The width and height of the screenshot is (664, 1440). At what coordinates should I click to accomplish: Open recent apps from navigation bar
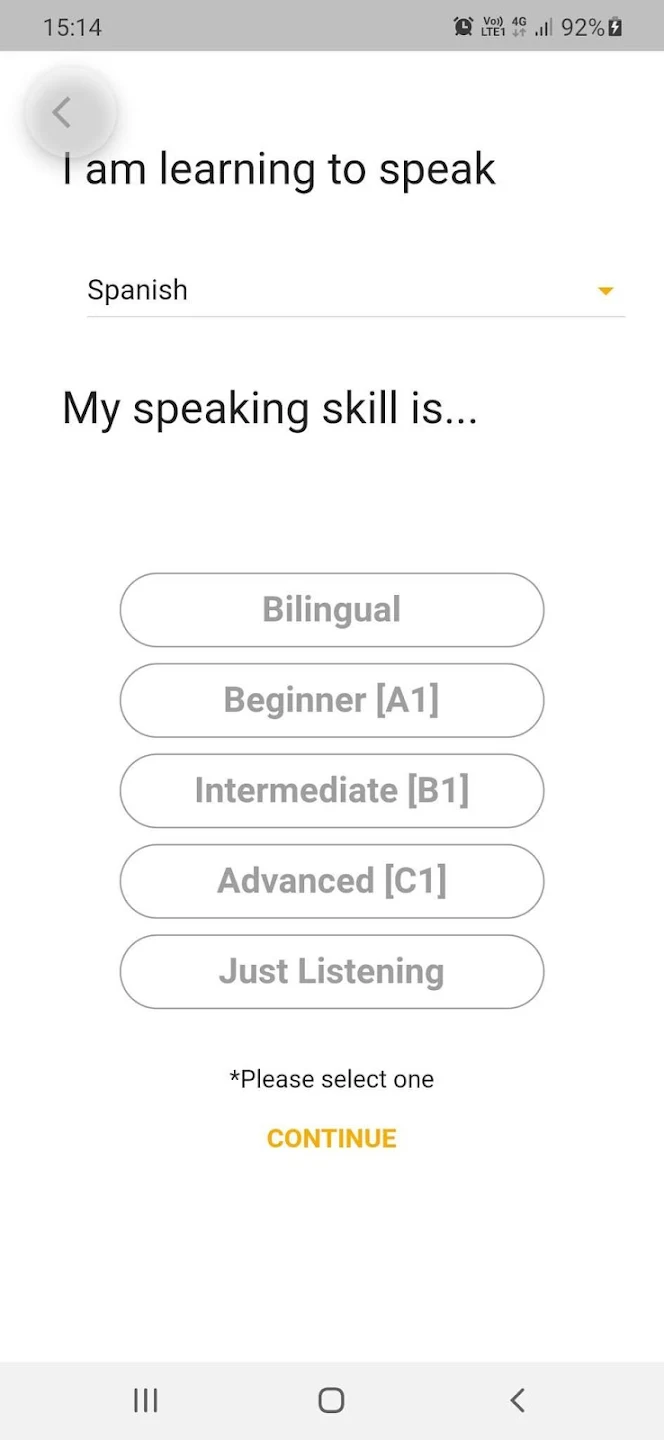tap(146, 1400)
